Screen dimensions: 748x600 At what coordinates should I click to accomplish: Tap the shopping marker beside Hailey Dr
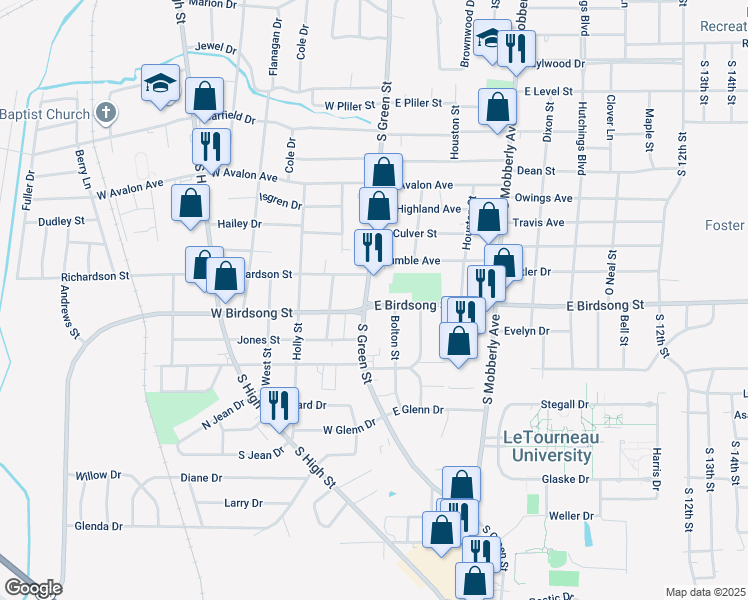tap(190, 203)
